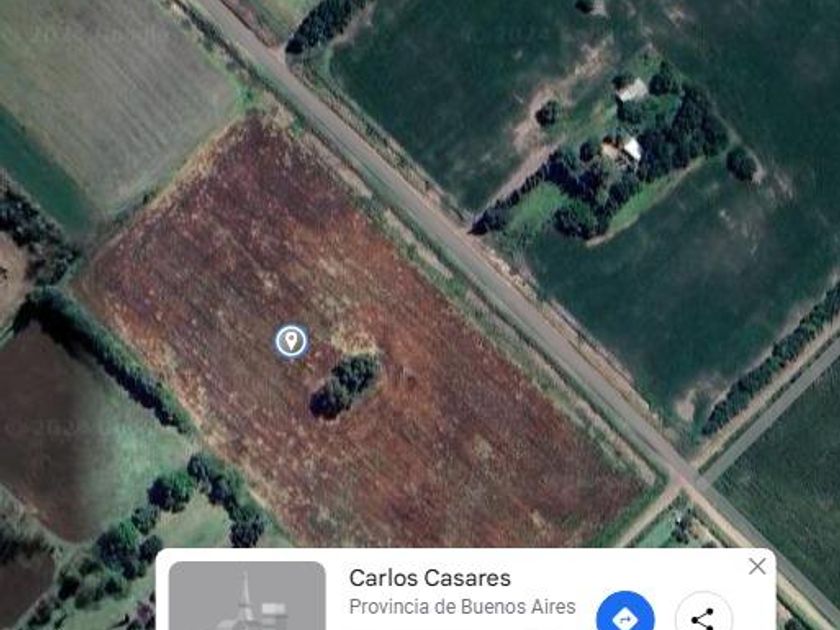Close the Carlos Casares place card
The height and width of the screenshot is (630, 840).
(x=757, y=567)
